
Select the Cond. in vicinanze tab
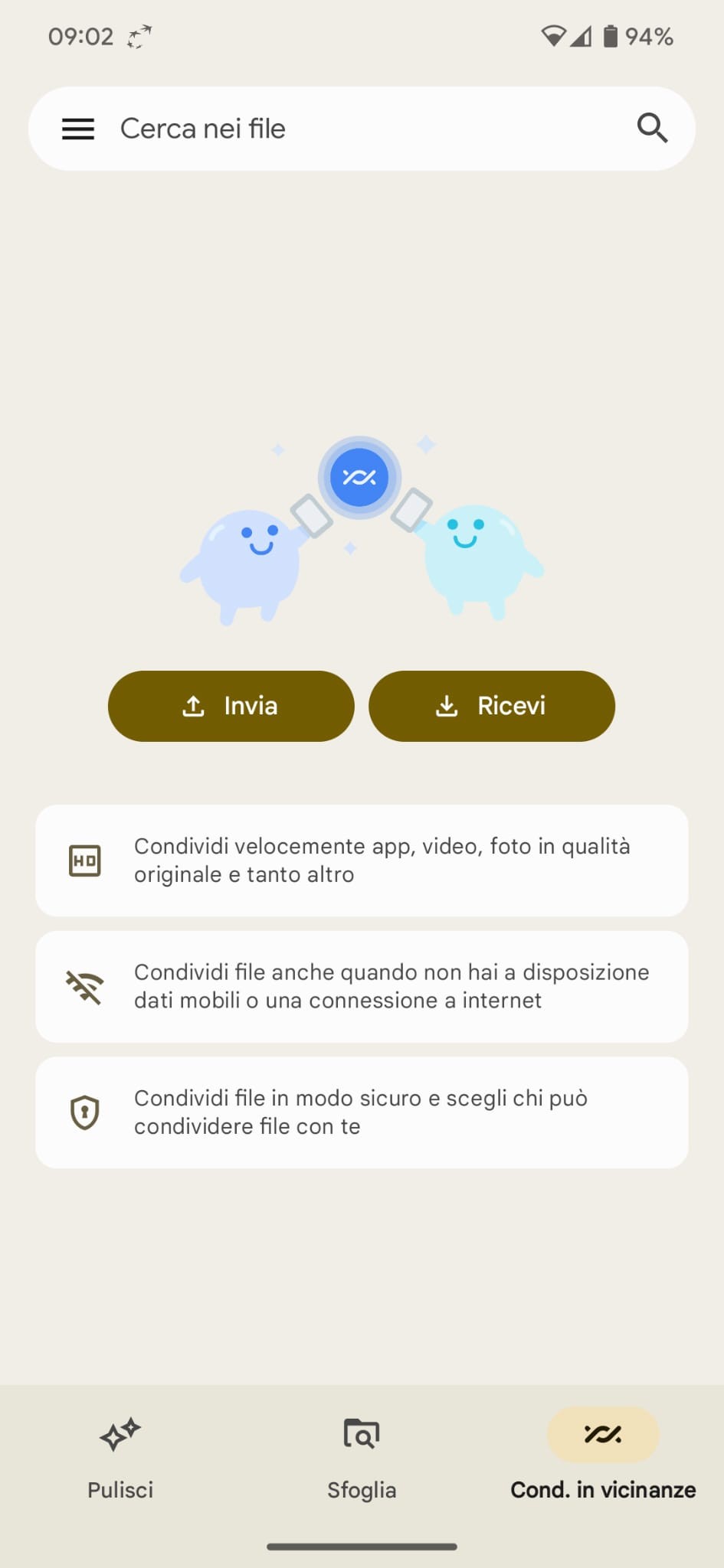tap(603, 1458)
